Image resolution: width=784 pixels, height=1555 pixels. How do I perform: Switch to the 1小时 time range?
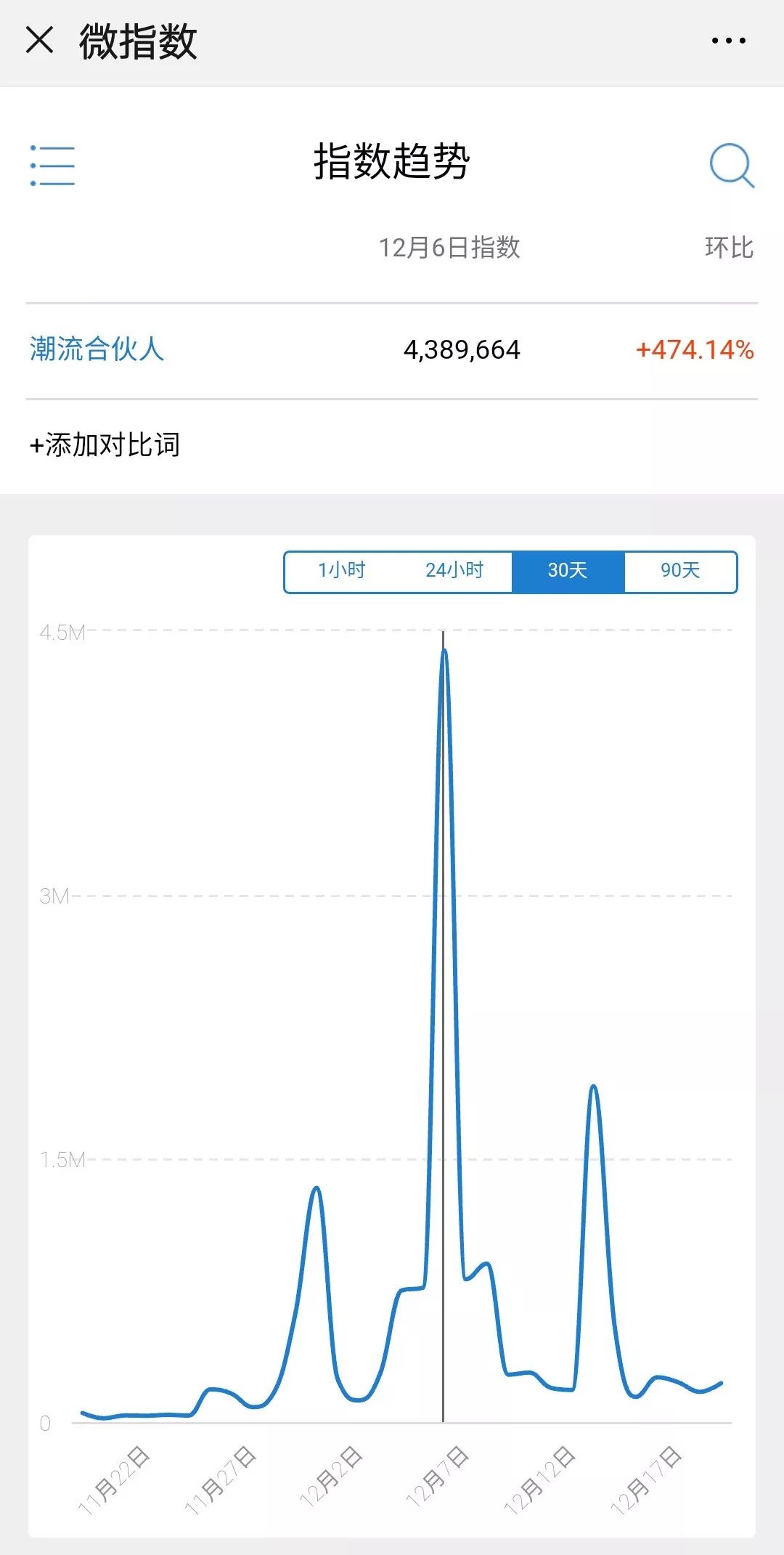coord(341,571)
